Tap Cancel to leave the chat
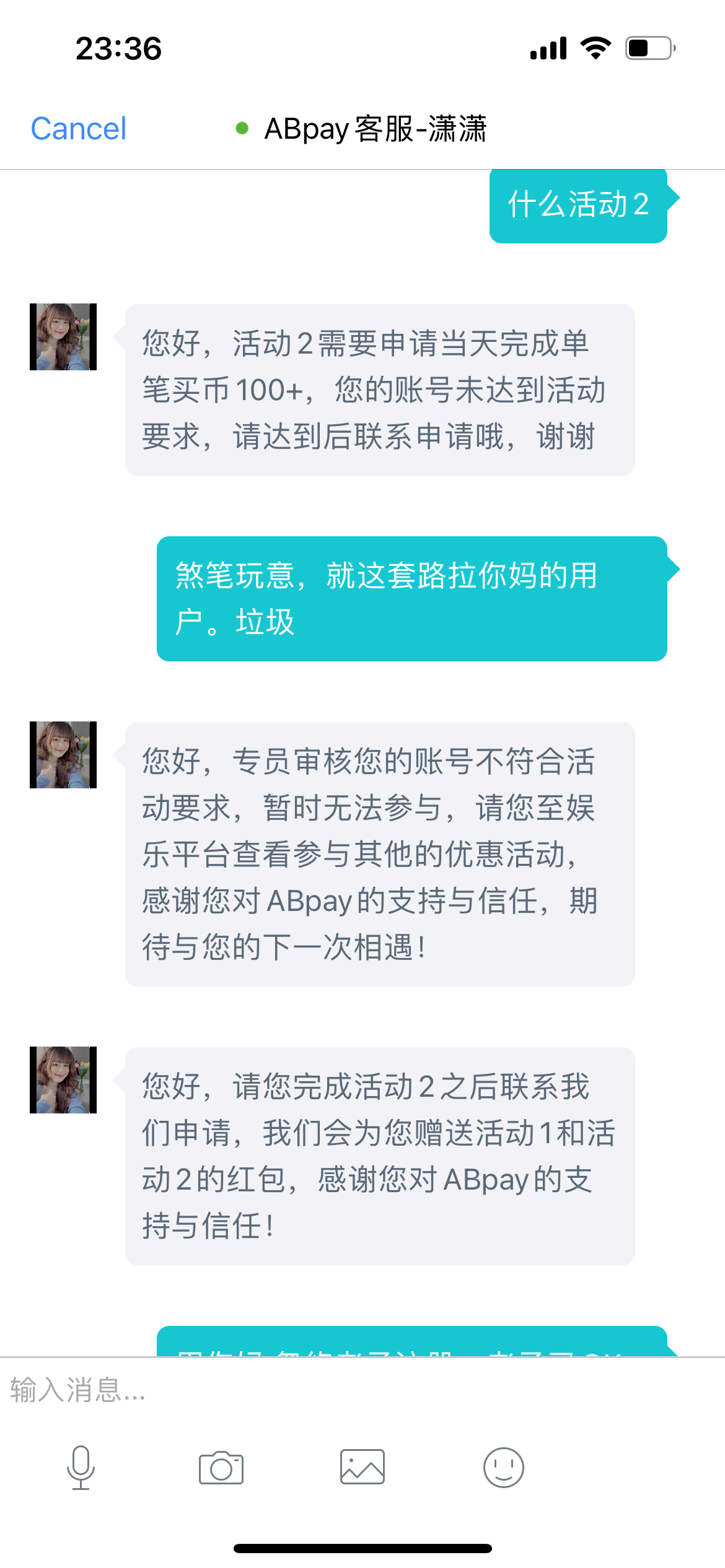The image size is (725, 1568). click(79, 129)
